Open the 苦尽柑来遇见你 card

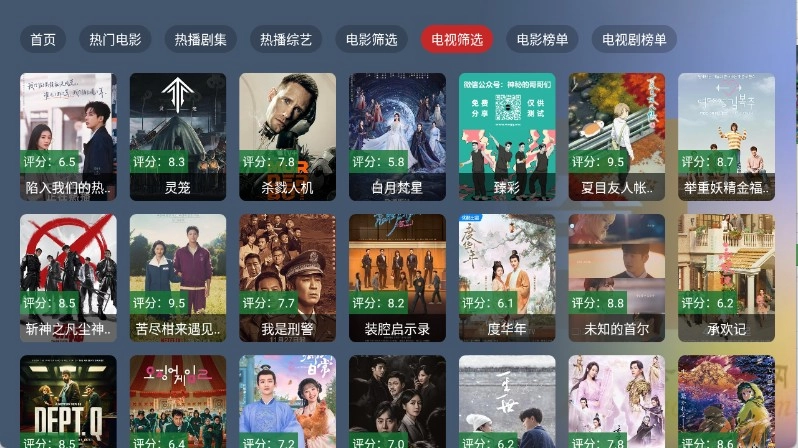coord(178,278)
